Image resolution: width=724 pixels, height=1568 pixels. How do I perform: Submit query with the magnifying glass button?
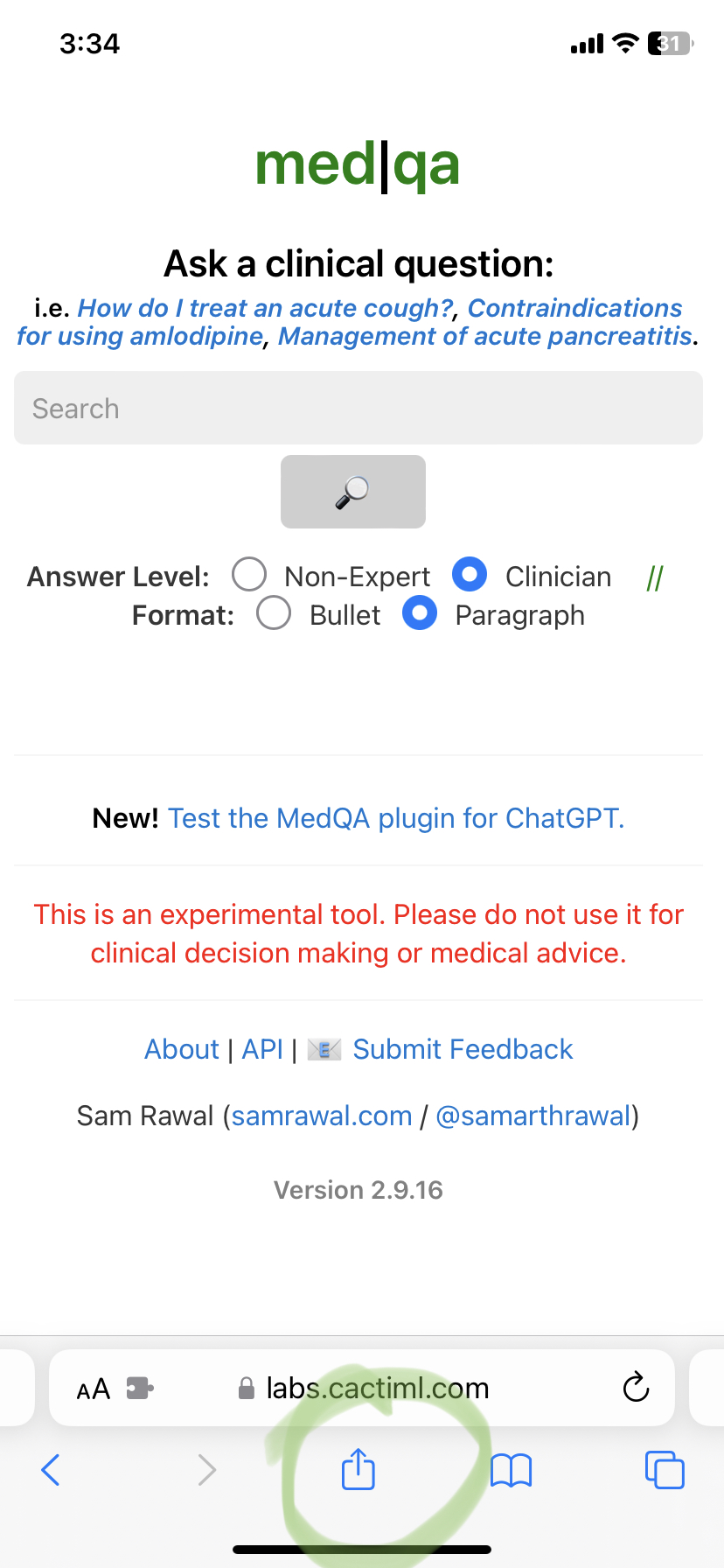pos(353,492)
